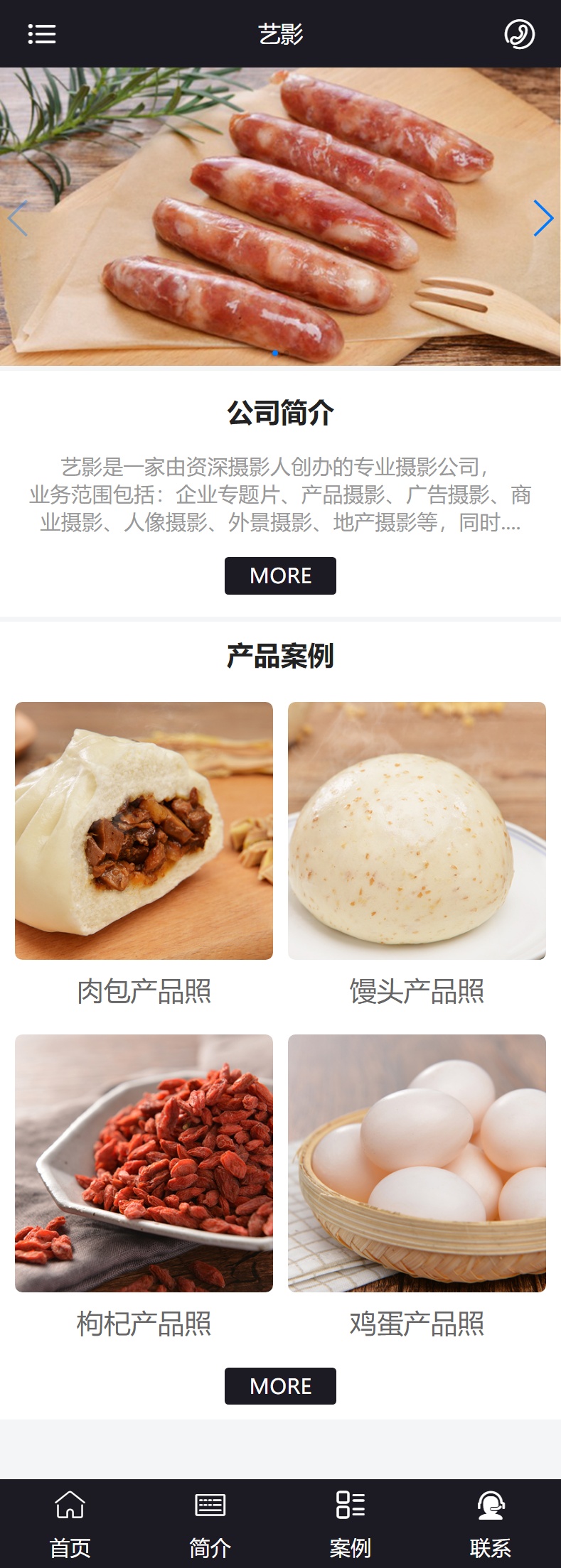Image resolution: width=561 pixels, height=1568 pixels.
Task: Tap the phone call icon
Action: coord(519,34)
